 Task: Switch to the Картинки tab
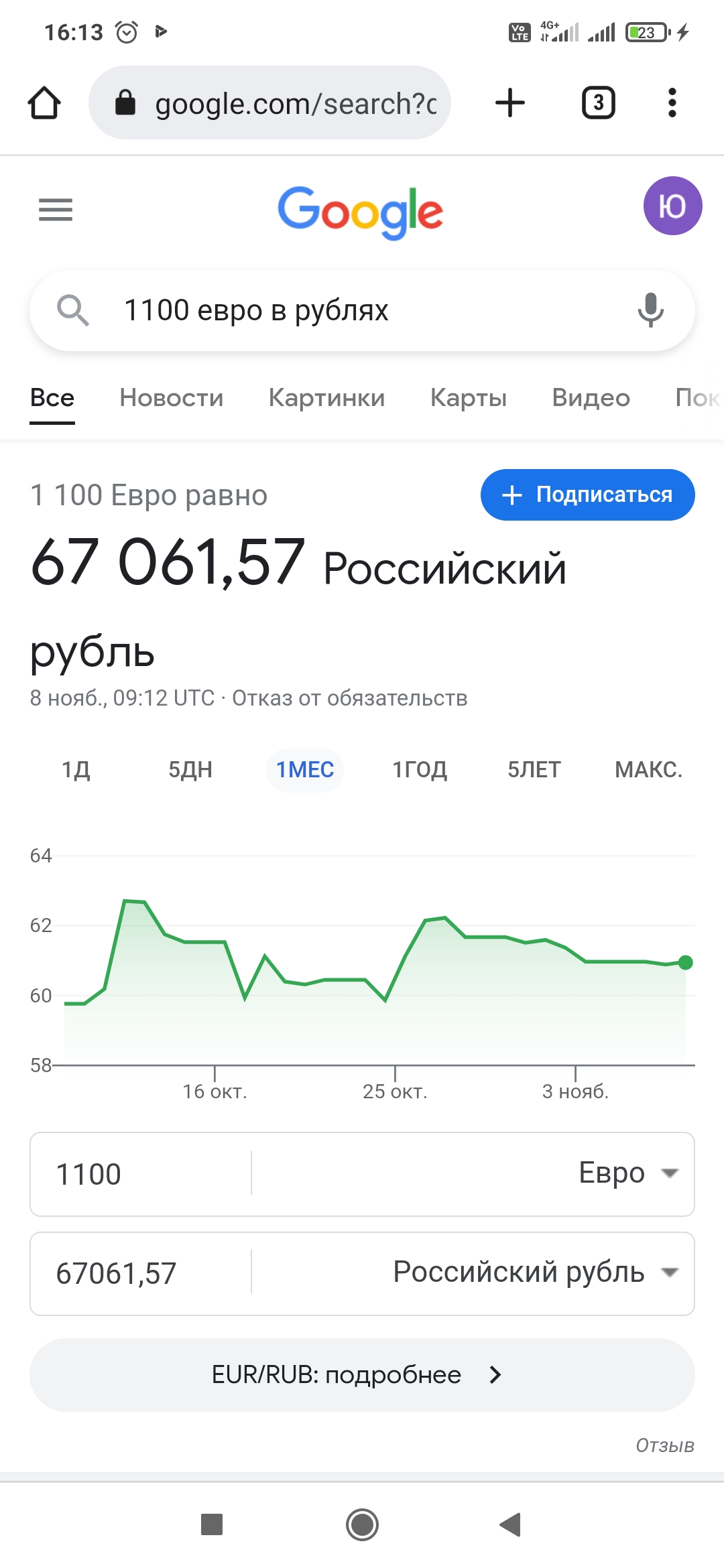[326, 397]
